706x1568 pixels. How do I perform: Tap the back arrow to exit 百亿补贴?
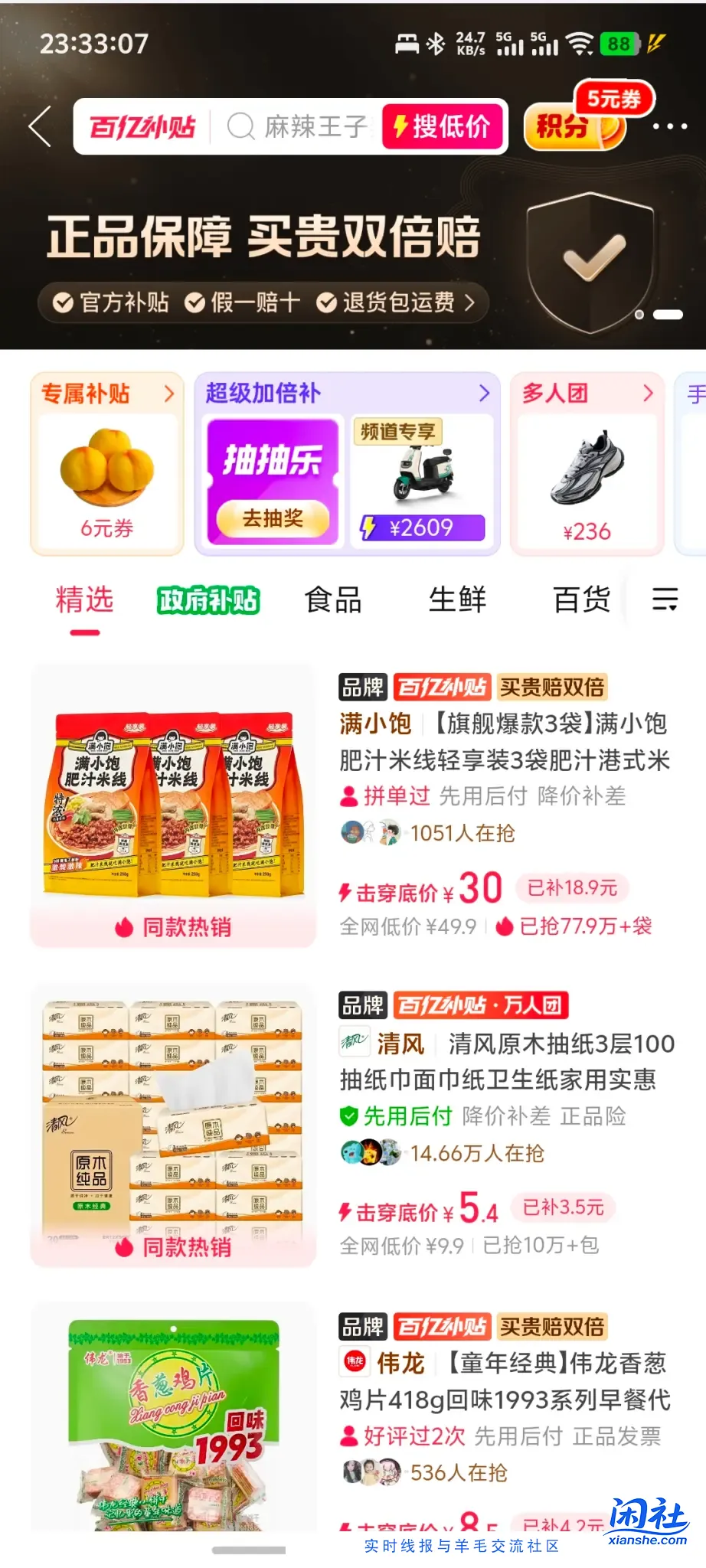(x=39, y=125)
